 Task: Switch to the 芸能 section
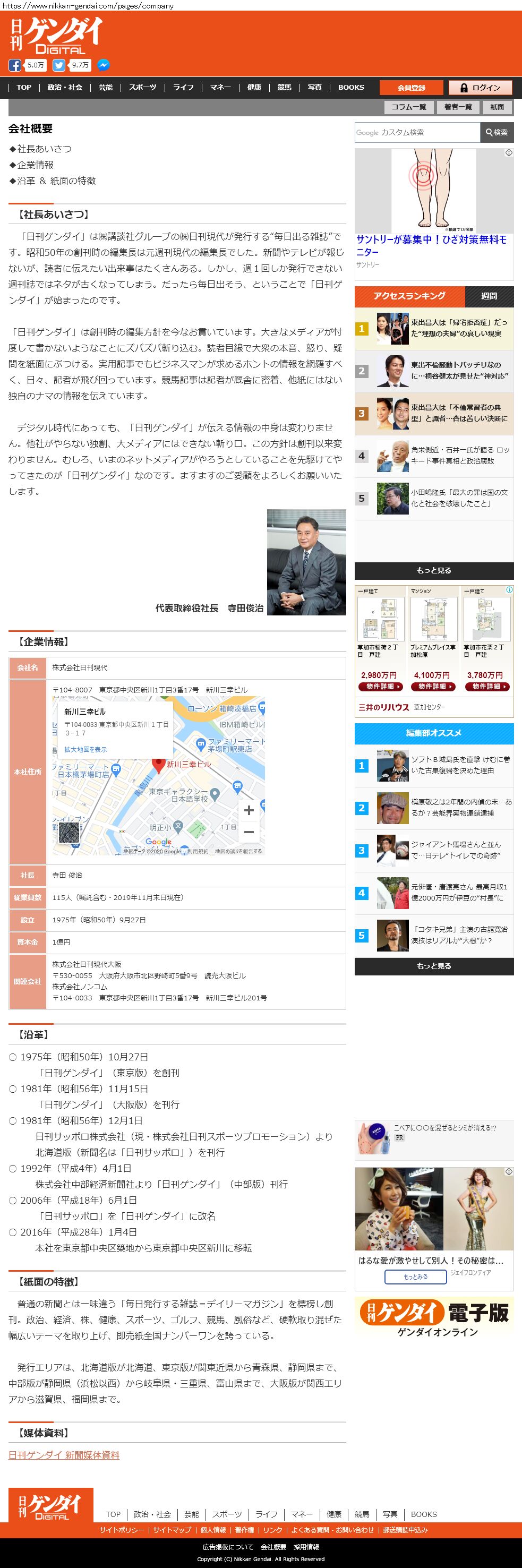click(105, 88)
